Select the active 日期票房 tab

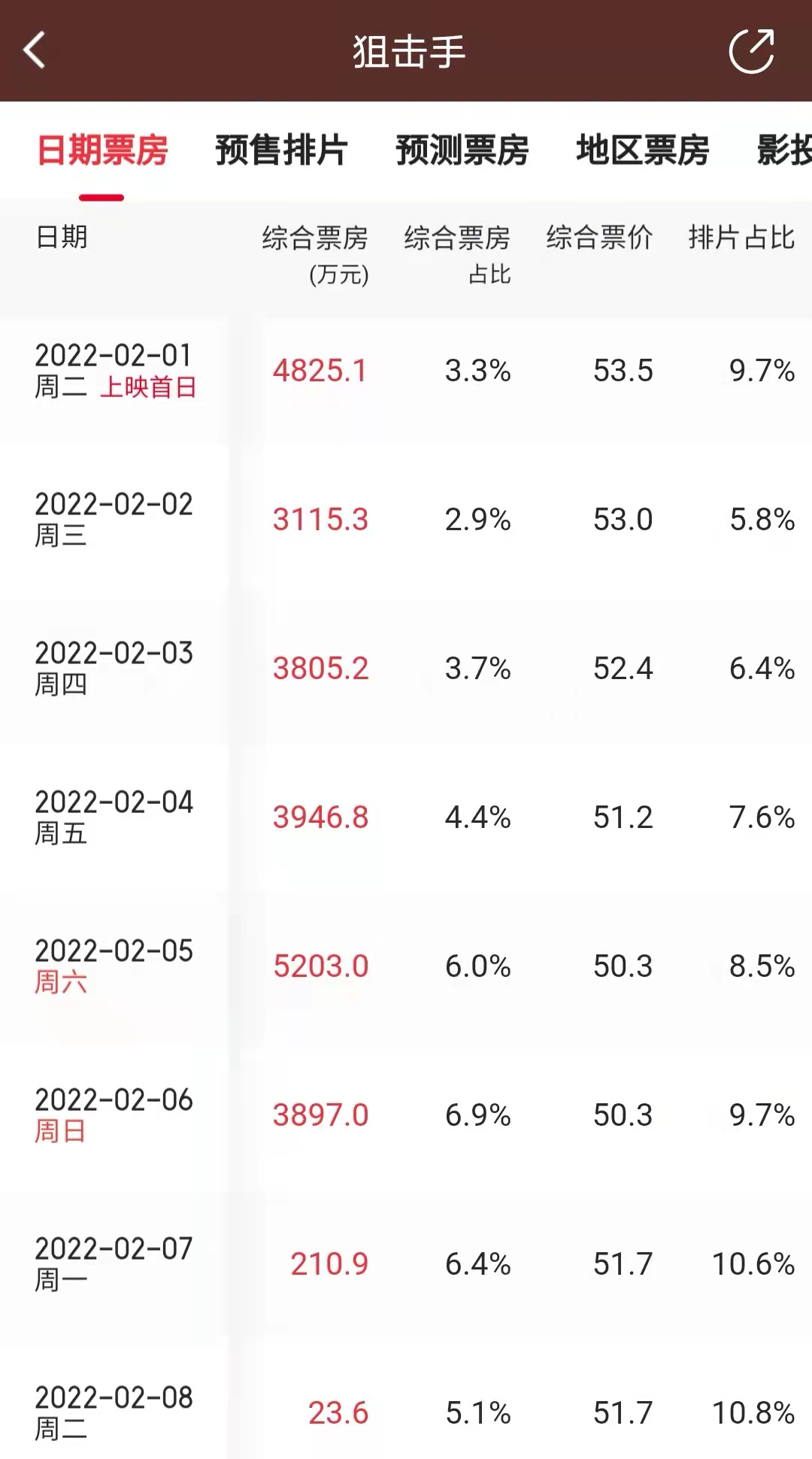pos(101,151)
